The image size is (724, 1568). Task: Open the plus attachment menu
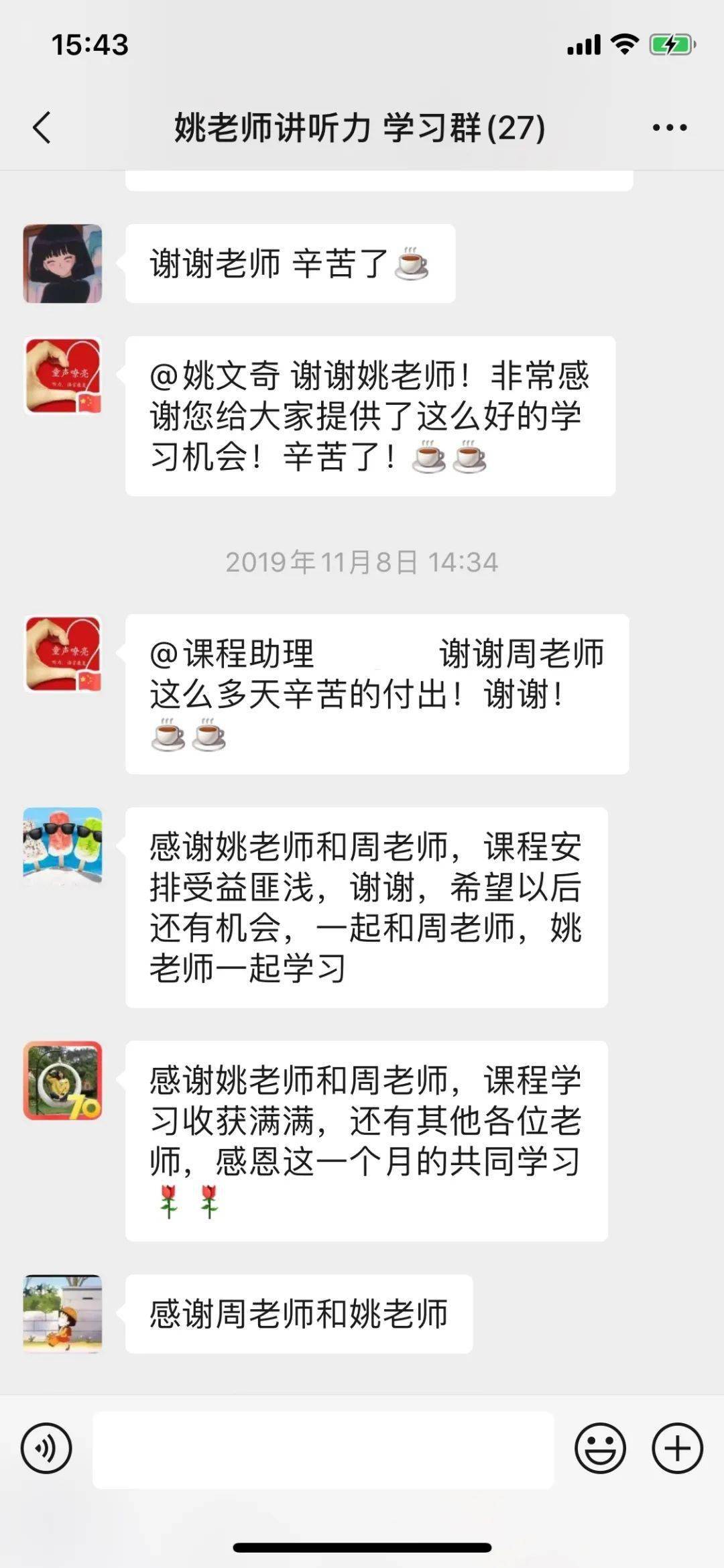pyautogui.click(x=677, y=1448)
